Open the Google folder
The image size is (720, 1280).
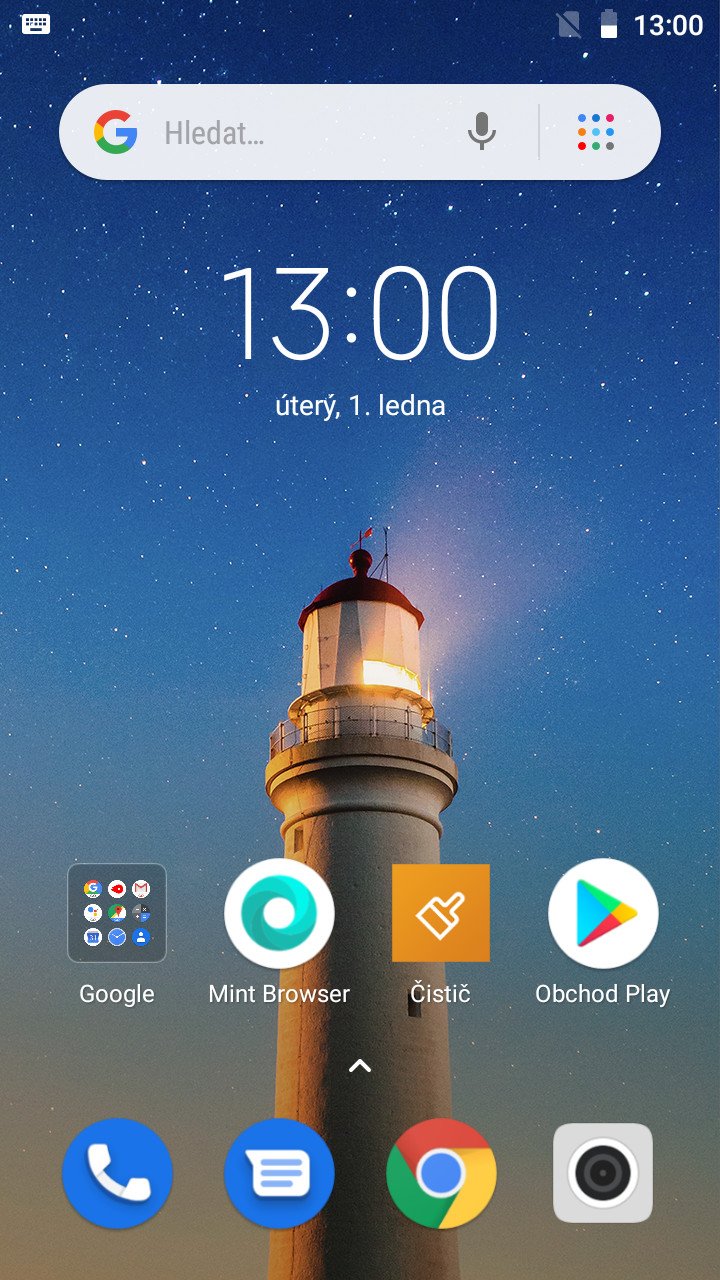pos(117,913)
